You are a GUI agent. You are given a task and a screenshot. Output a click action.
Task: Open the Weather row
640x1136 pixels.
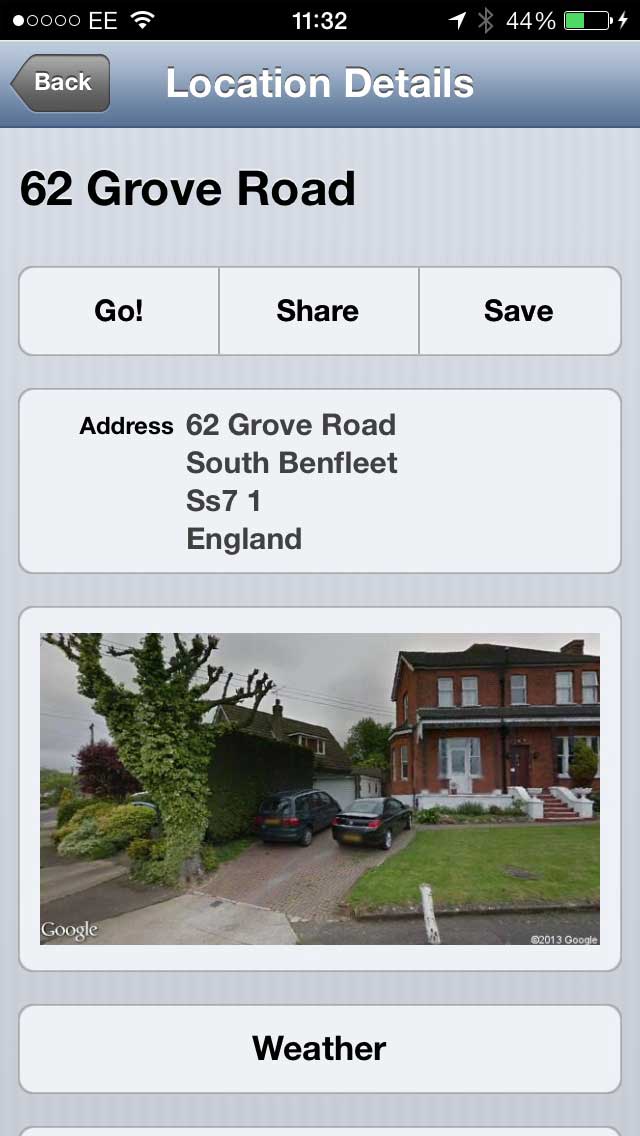point(320,1048)
